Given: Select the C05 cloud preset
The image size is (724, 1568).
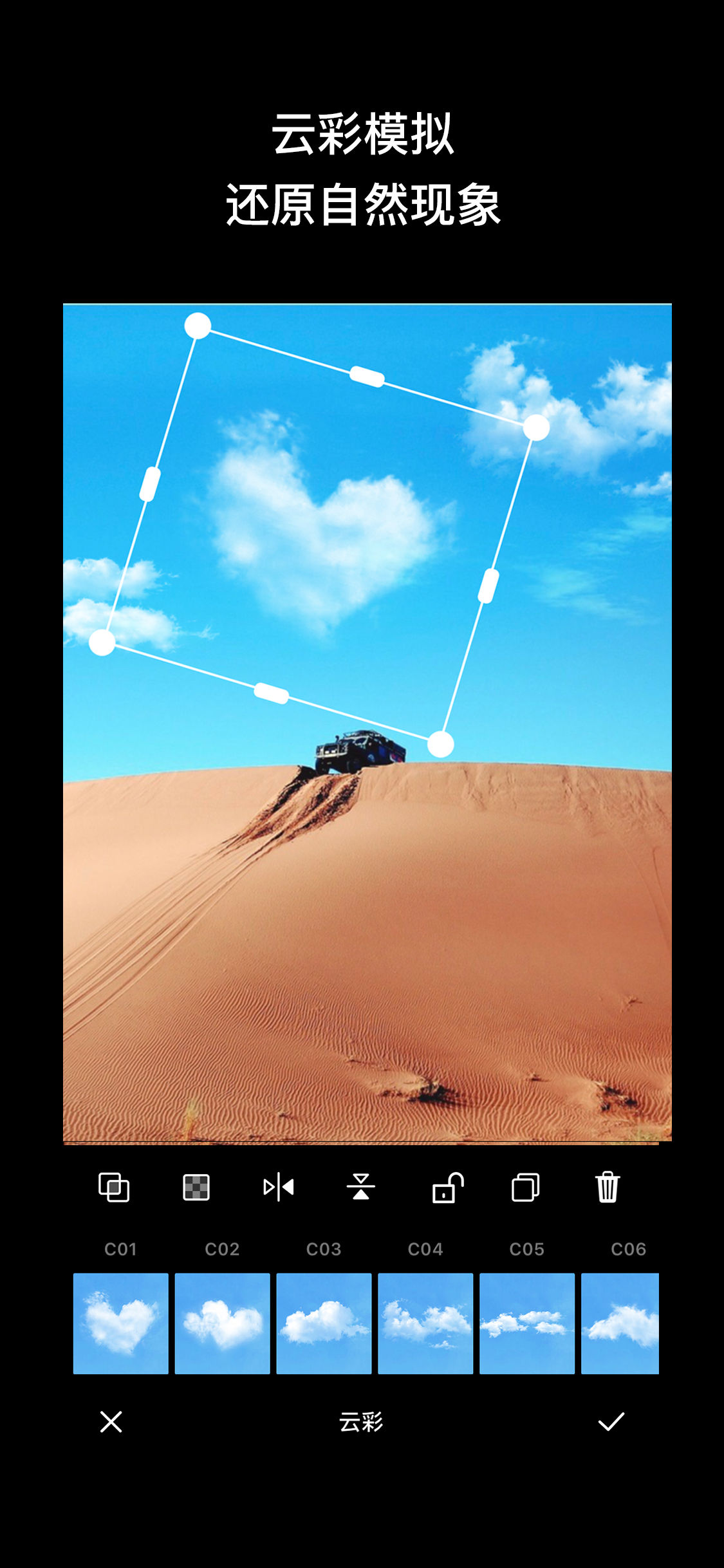Looking at the screenshot, I should pos(527,1323).
